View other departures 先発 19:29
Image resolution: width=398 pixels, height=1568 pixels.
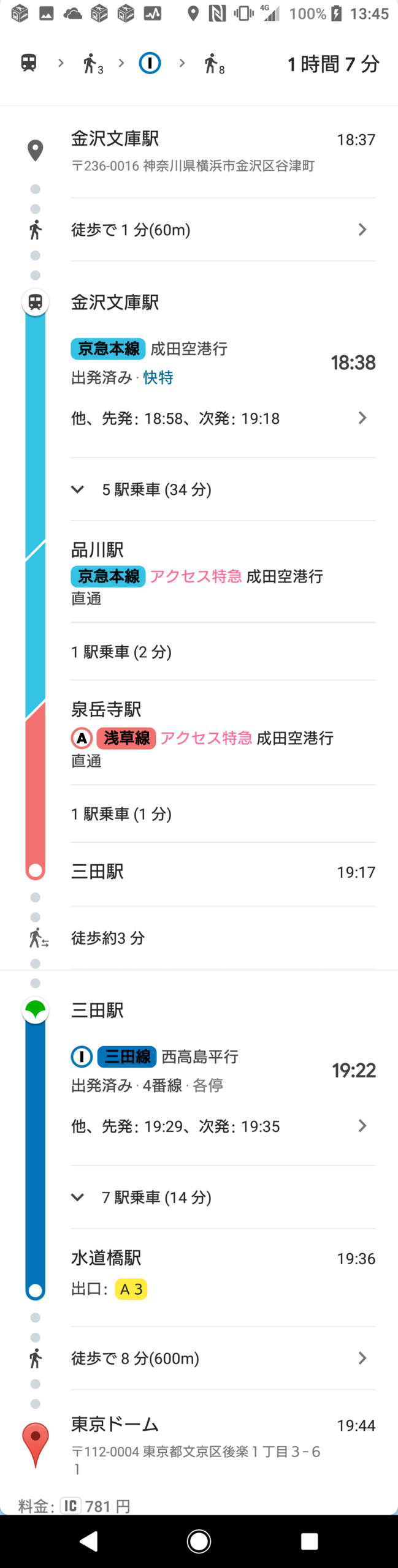coord(221,1126)
